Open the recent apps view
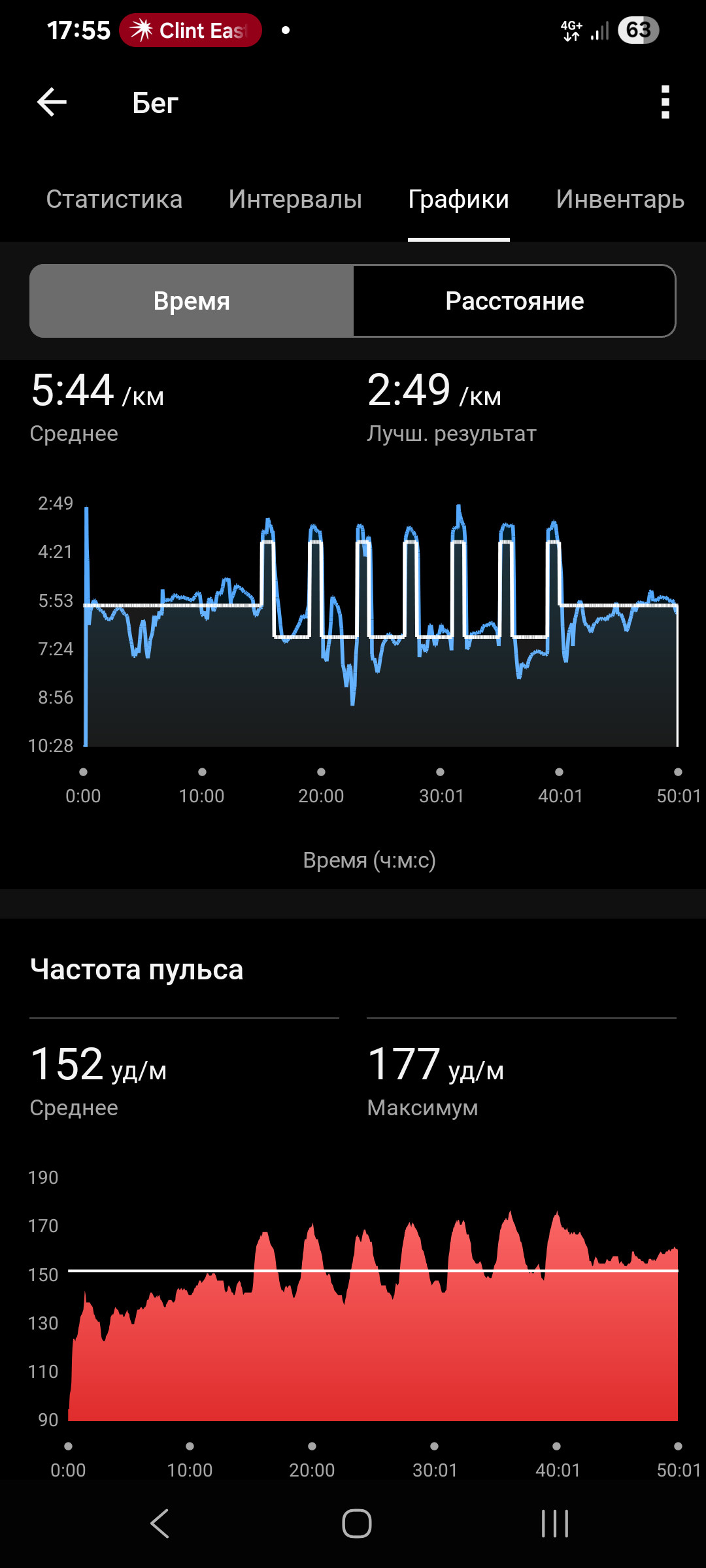This screenshot has width=706, height=1568. point(555,1524)
